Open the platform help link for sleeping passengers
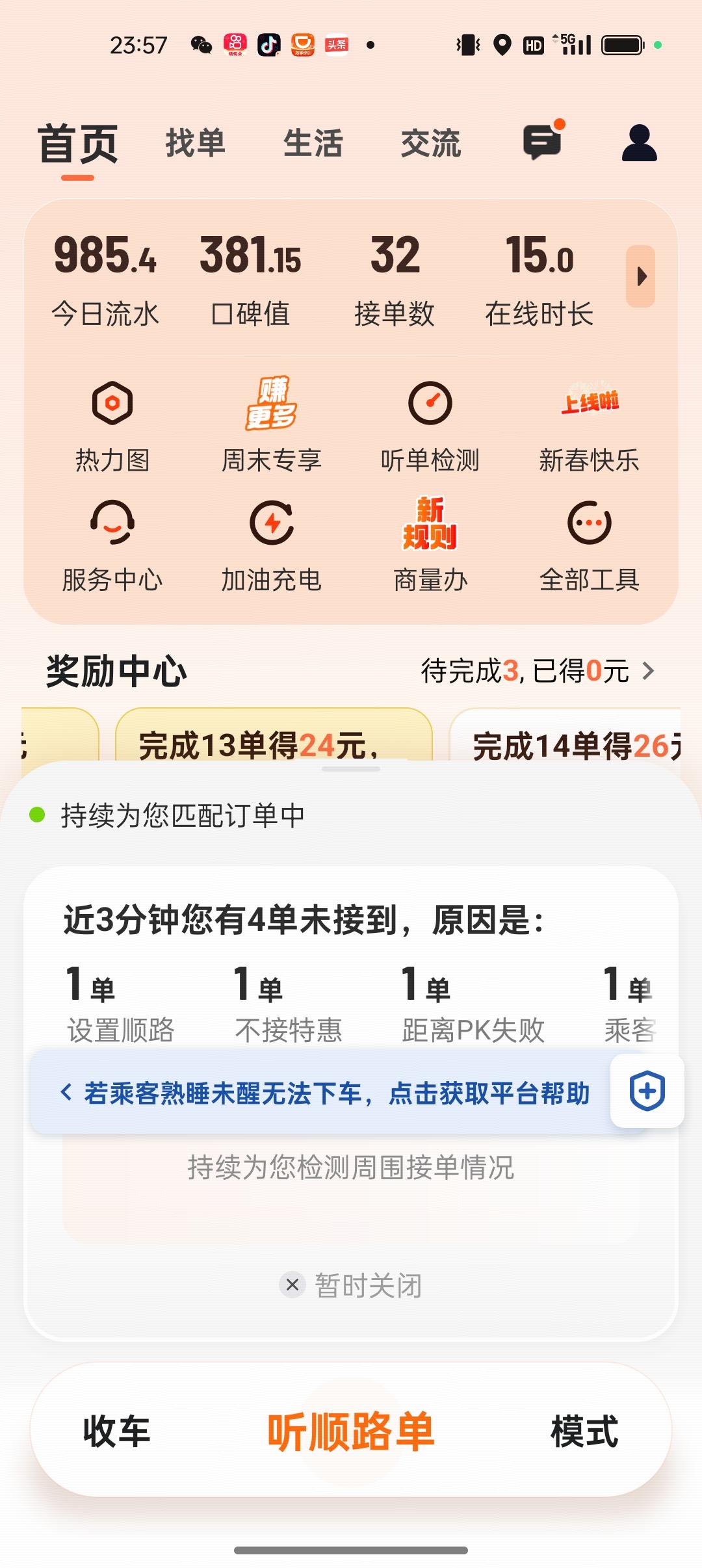Viewport: 702px width, 1568px height. pyautogui.click(x=338, y=1092)
